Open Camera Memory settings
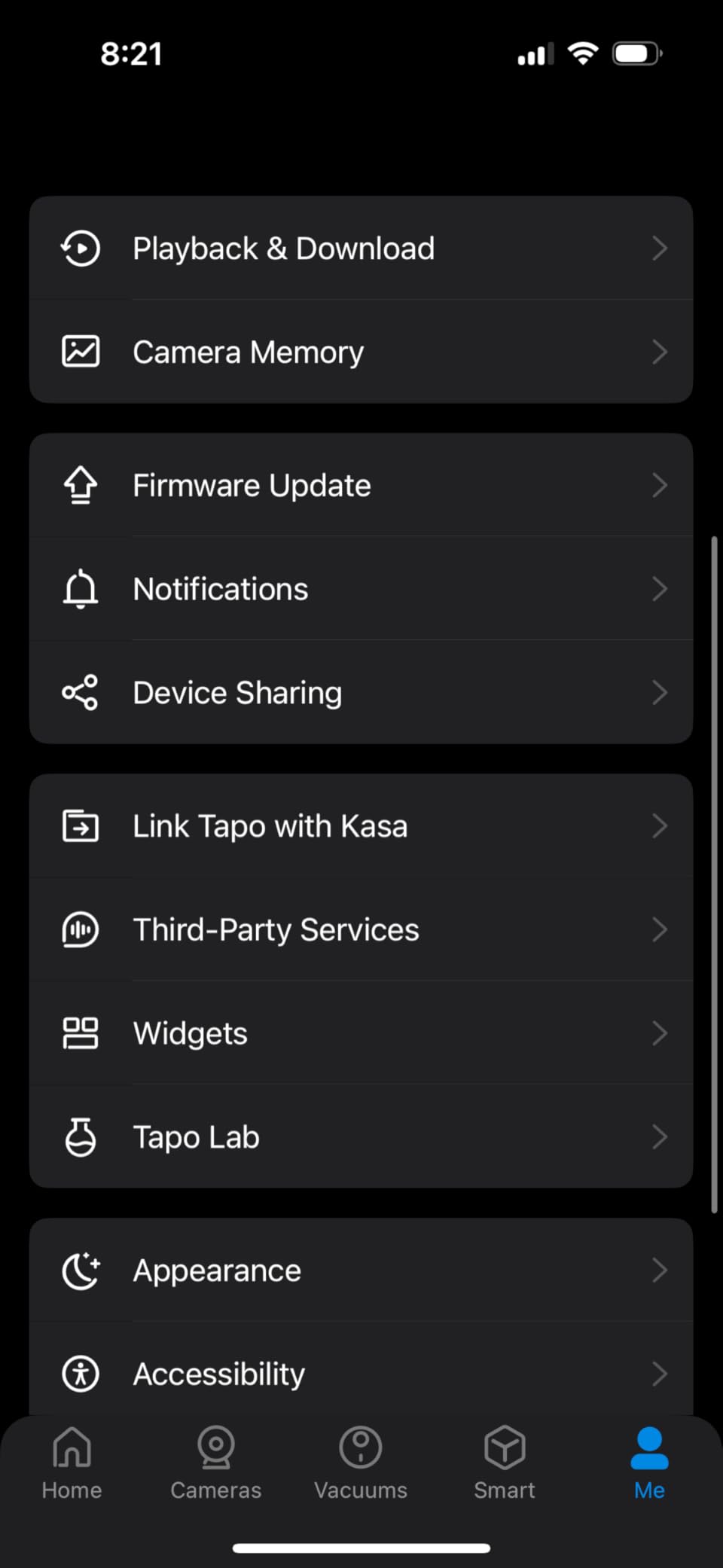 [360, 352]
